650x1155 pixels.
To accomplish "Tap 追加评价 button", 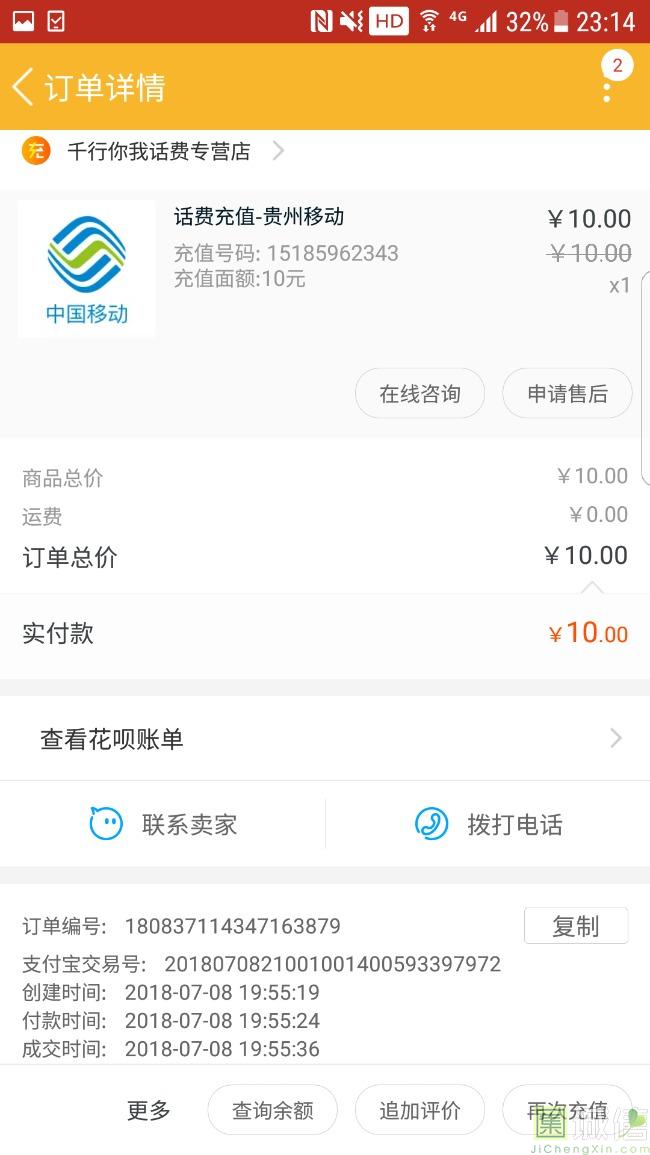I will pyautogui.click(x=419, y=1110).
